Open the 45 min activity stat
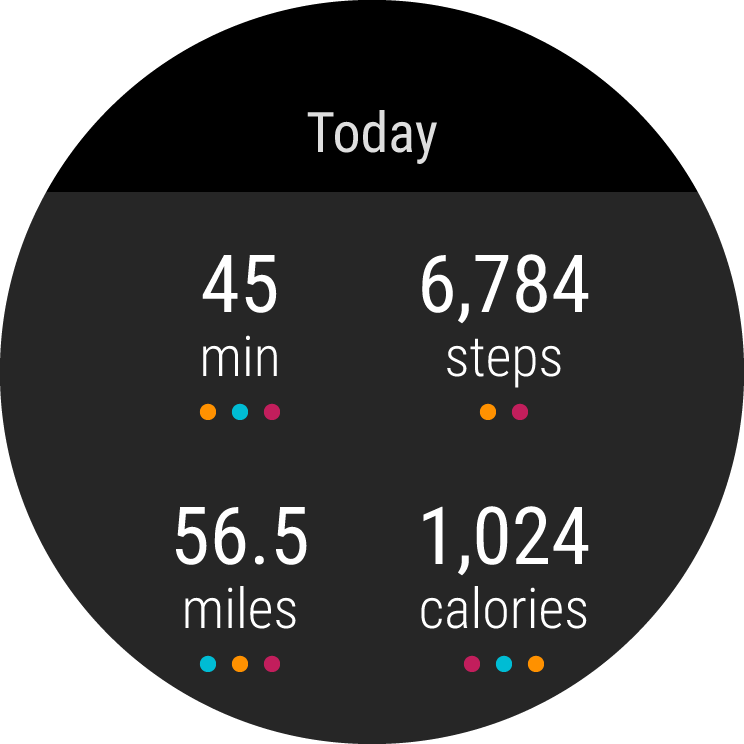The width and height of the screenshot is (744, 744). [240, 320]
